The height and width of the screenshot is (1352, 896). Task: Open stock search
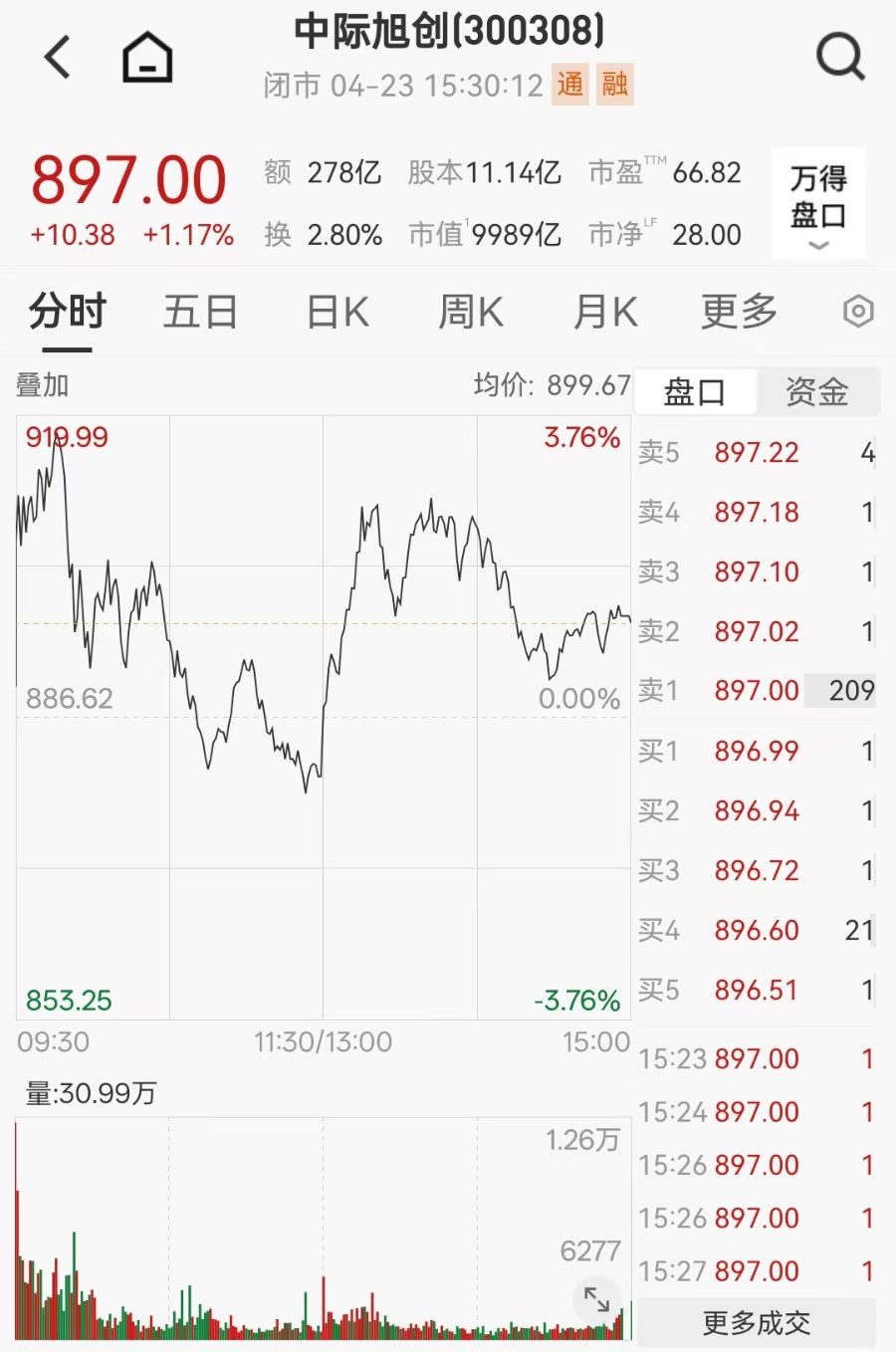[x=840, y=57]
